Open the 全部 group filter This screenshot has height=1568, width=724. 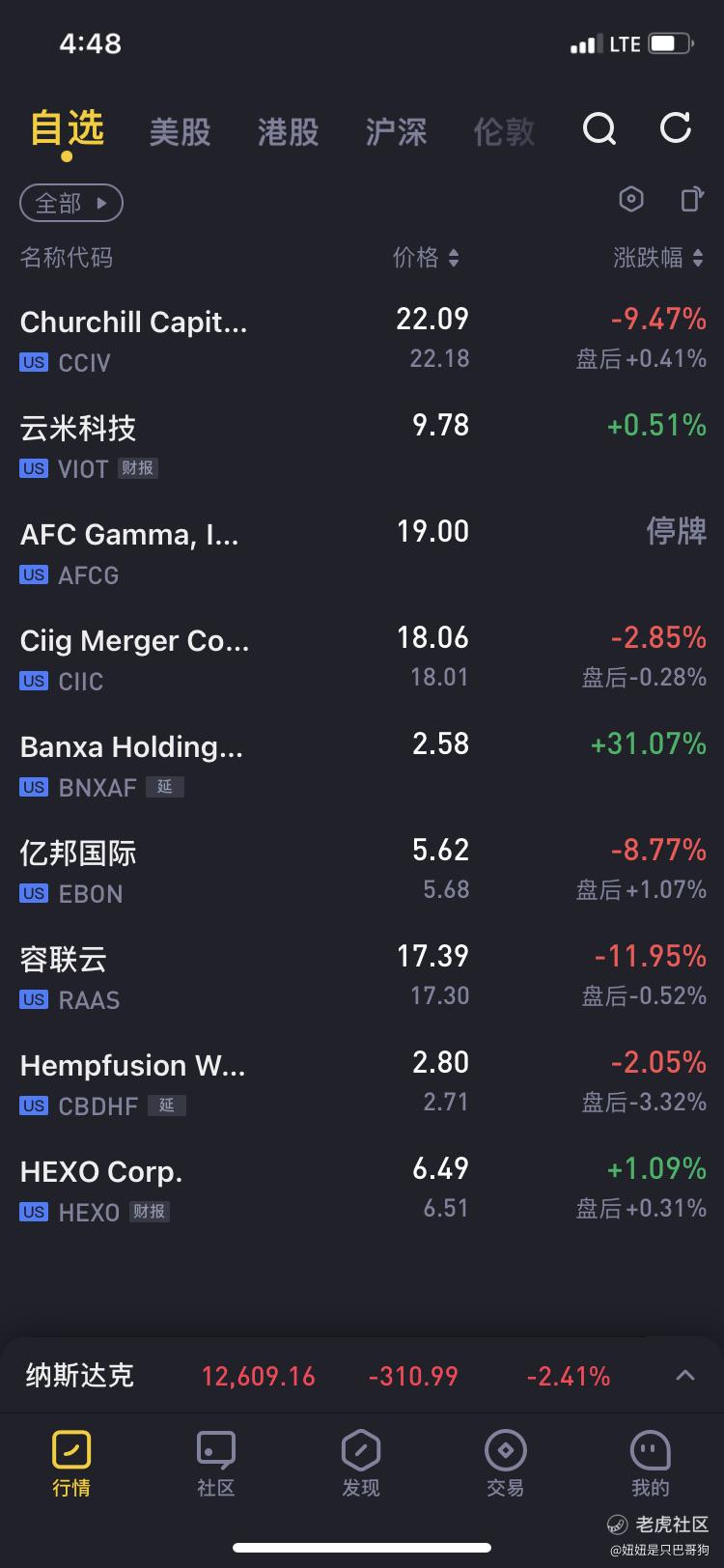click(71, 203)
